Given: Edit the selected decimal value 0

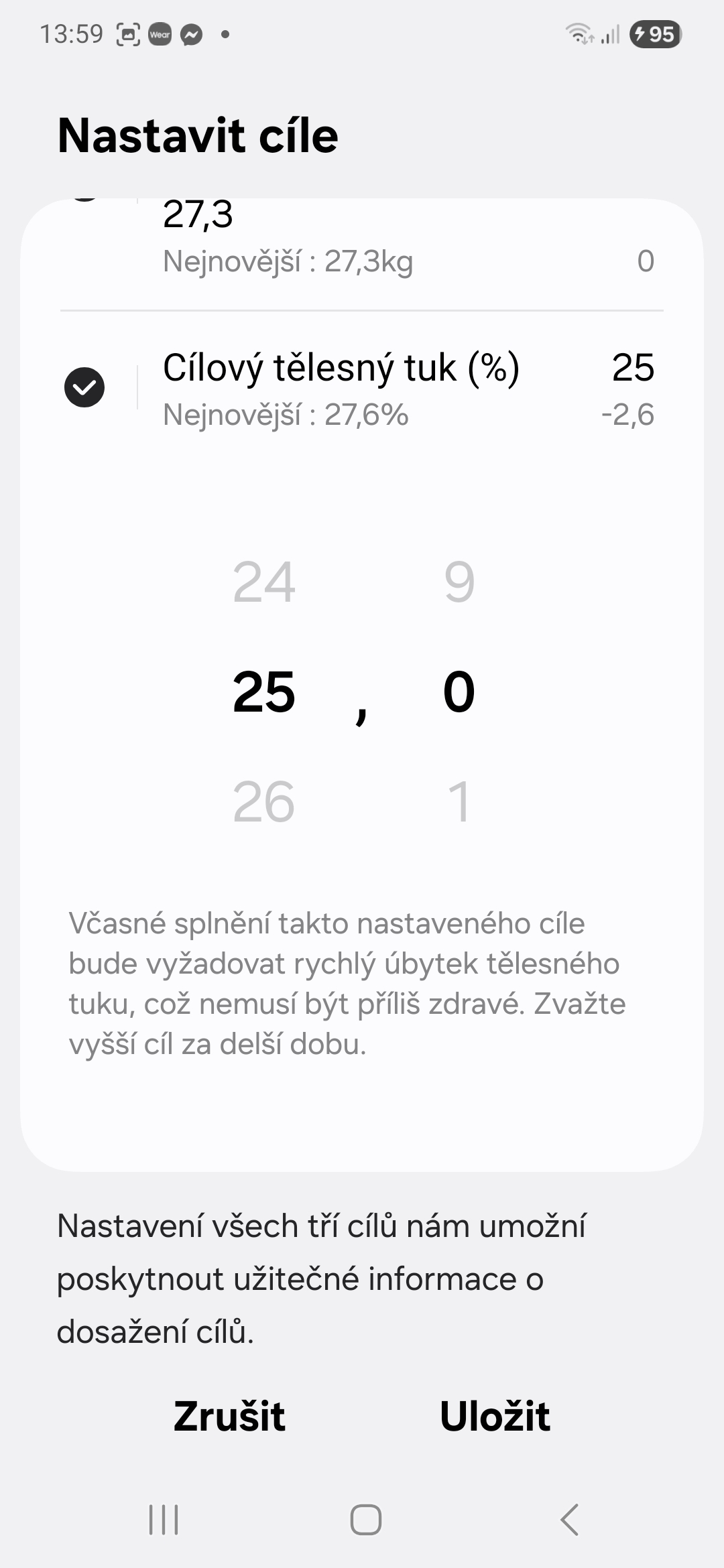Looking at the screenshot, I should click(x=459, y=692).
